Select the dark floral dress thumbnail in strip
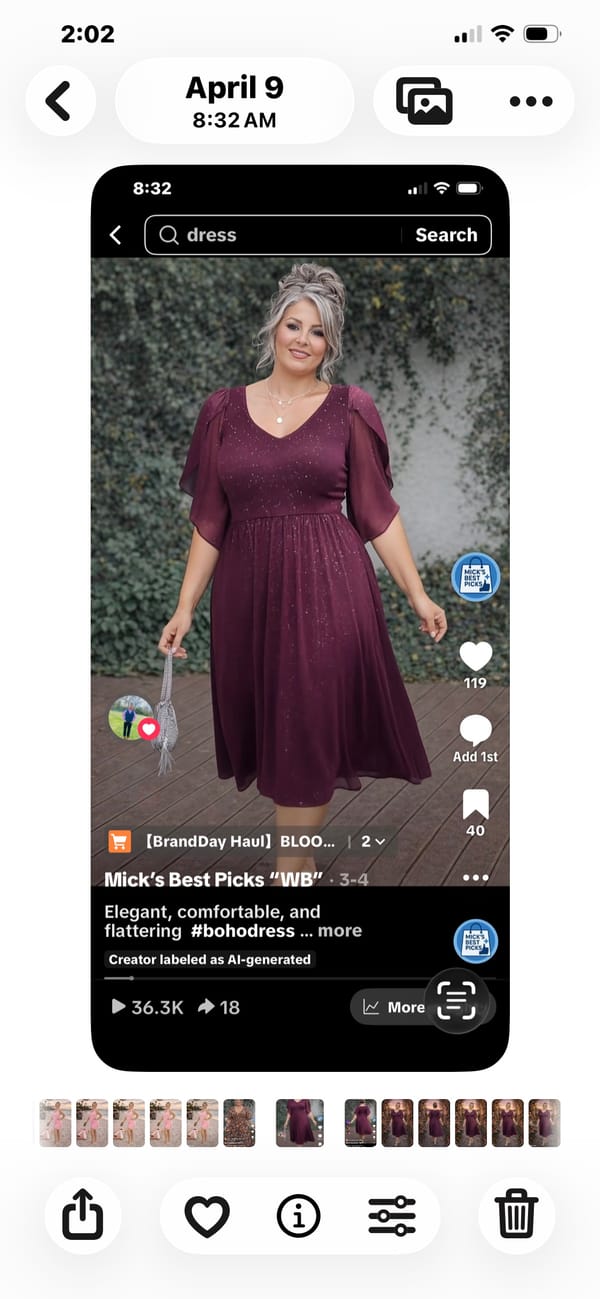This screenshot has height=1299, width=600. click(x=239, y=1122)
